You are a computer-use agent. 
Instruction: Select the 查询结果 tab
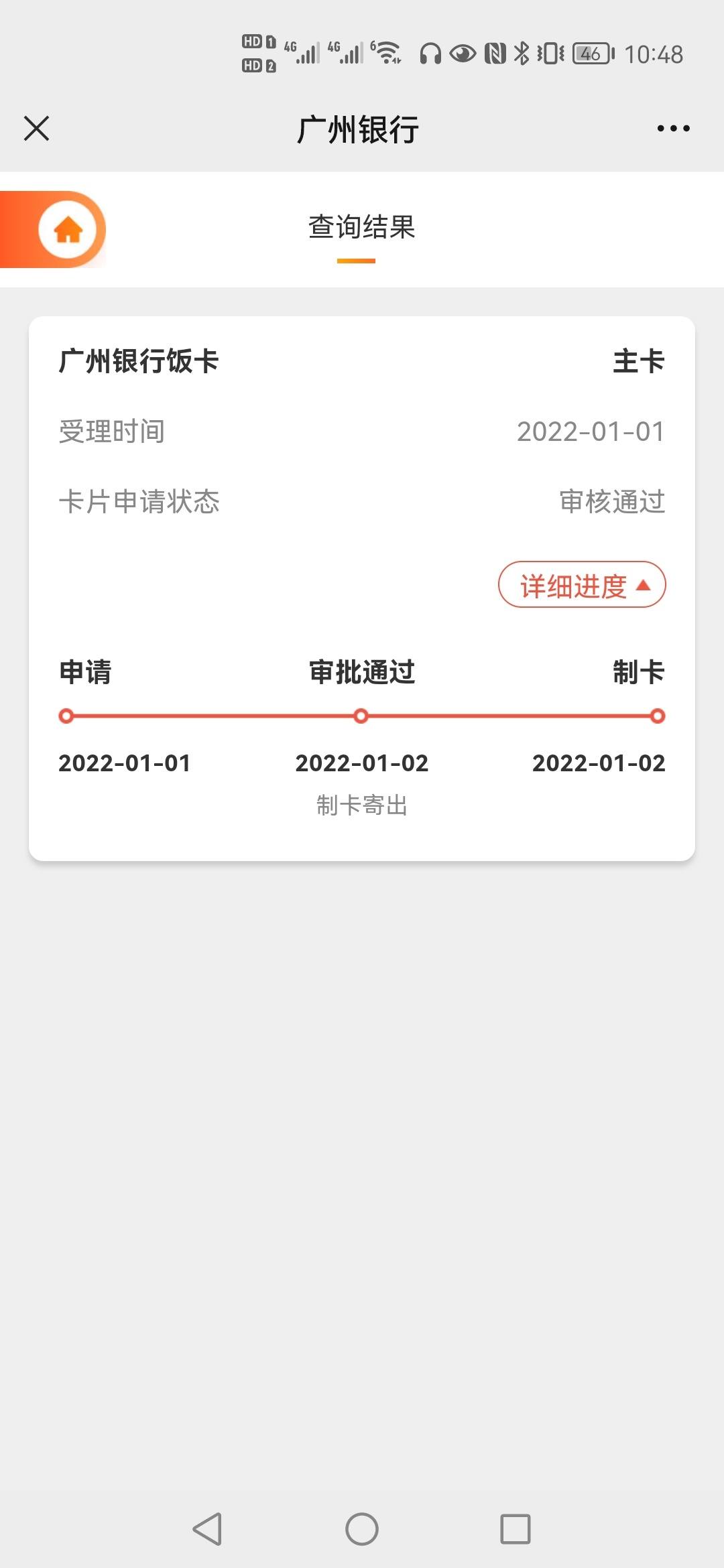tap(361, 228)
